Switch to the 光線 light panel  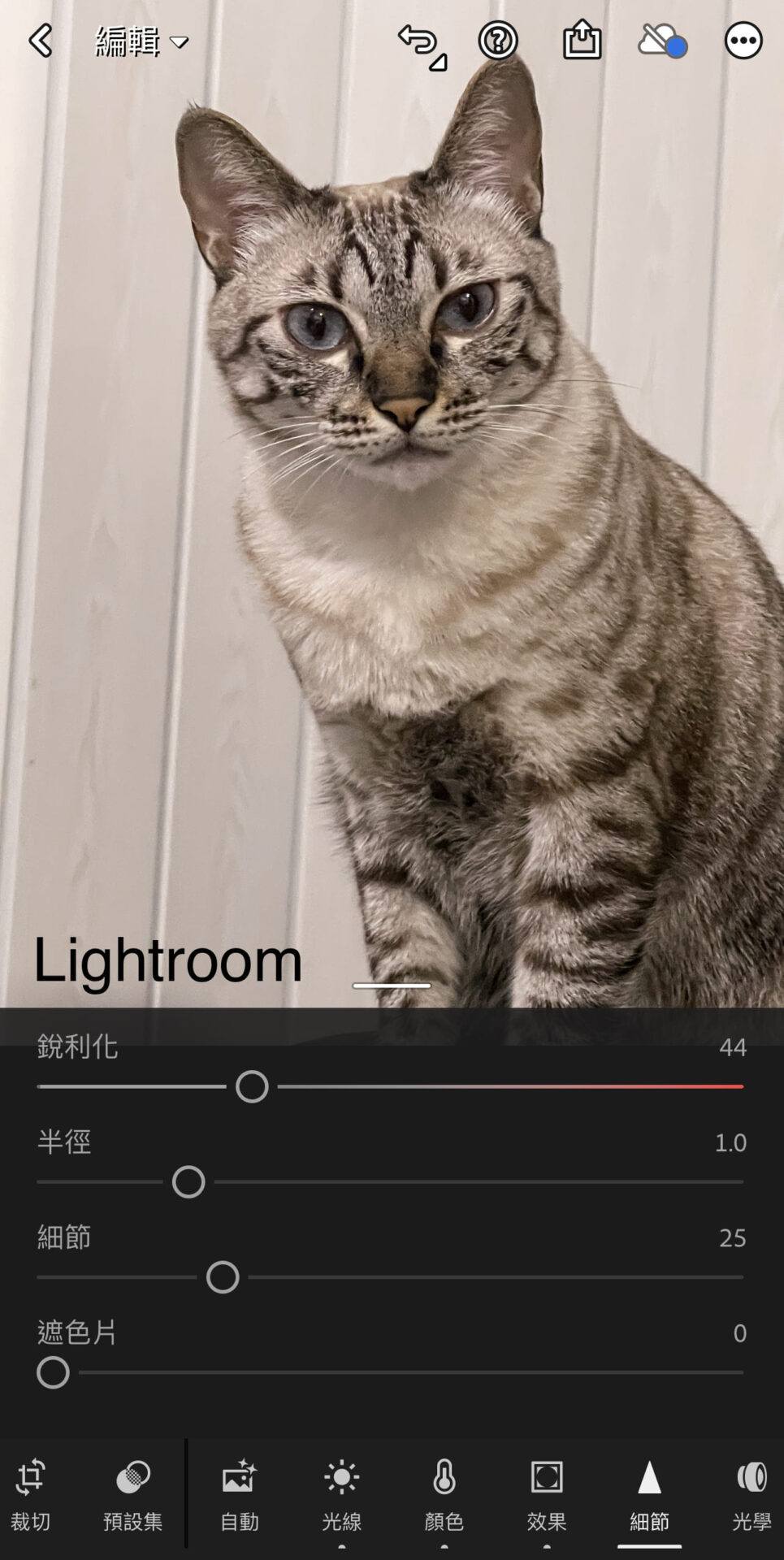tap(341, 1495)
